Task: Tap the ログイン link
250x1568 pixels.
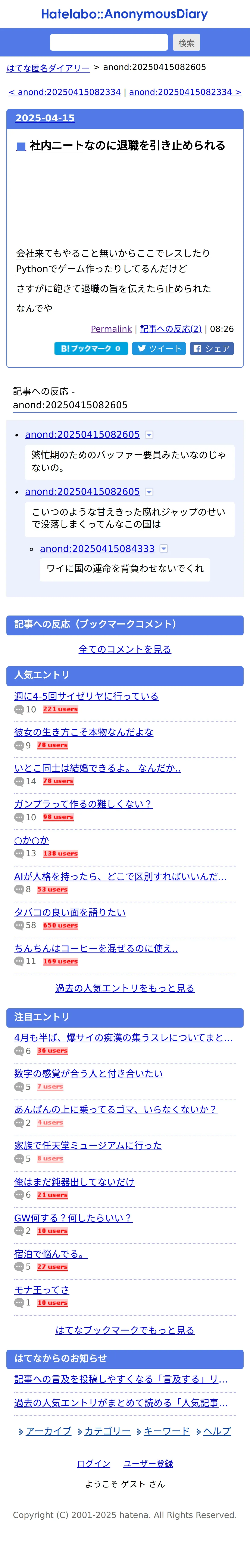Action: [x=94, y=1463]
